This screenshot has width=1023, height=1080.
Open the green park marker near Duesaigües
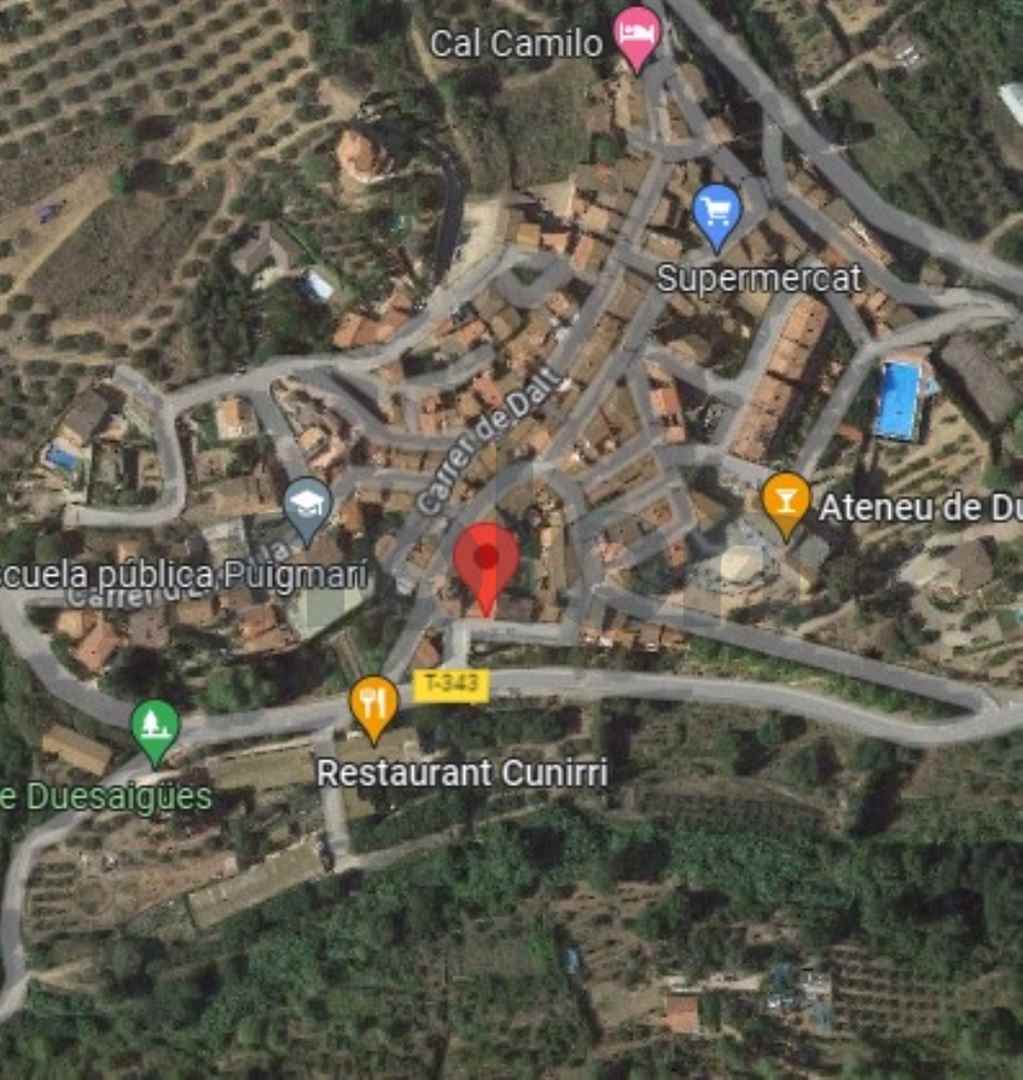(155, 727)
